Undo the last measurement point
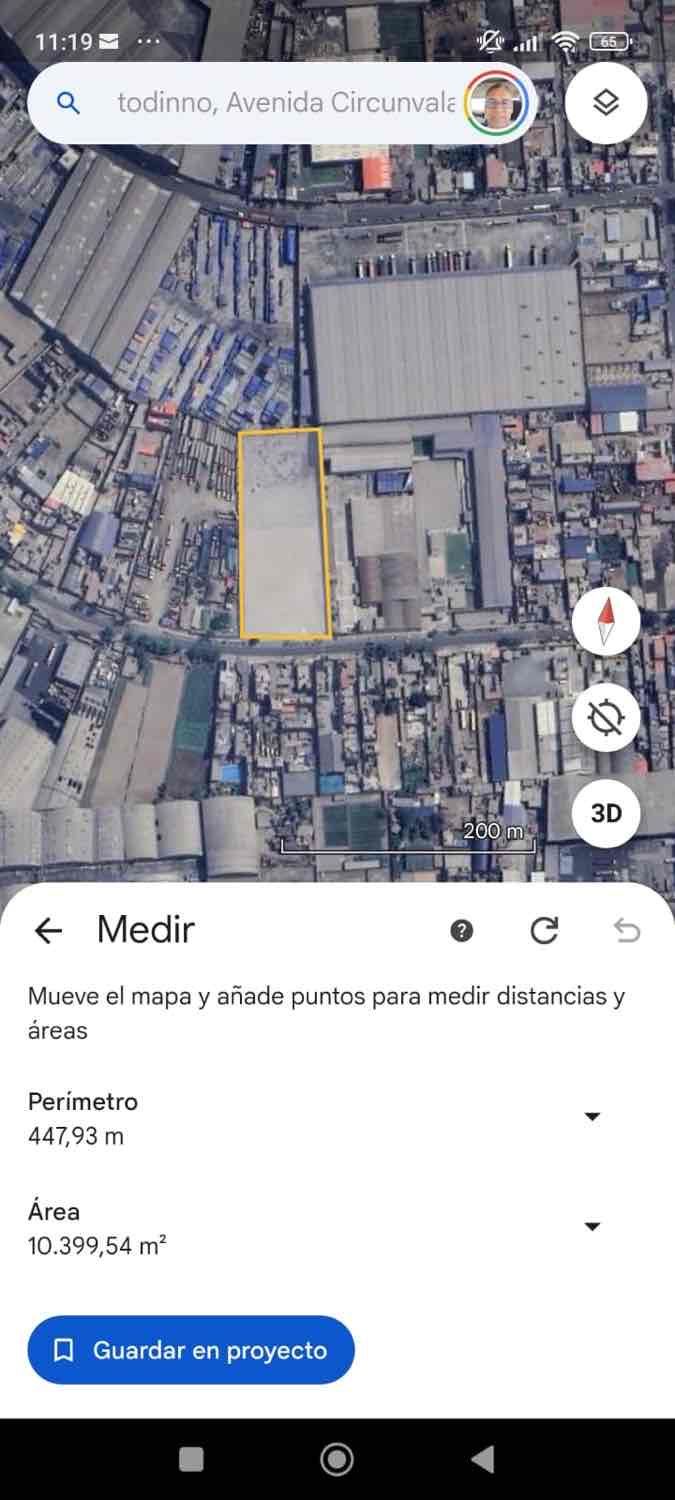The image size is (675, 1500). coord(627,931)
